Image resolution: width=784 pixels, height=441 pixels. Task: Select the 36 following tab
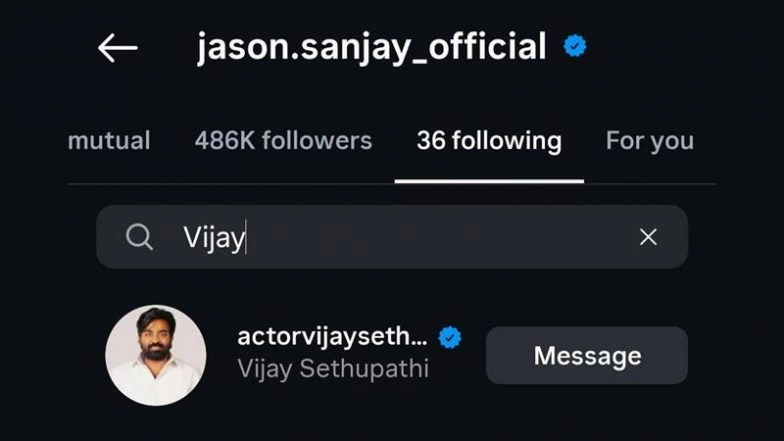(x=489, y=141)
